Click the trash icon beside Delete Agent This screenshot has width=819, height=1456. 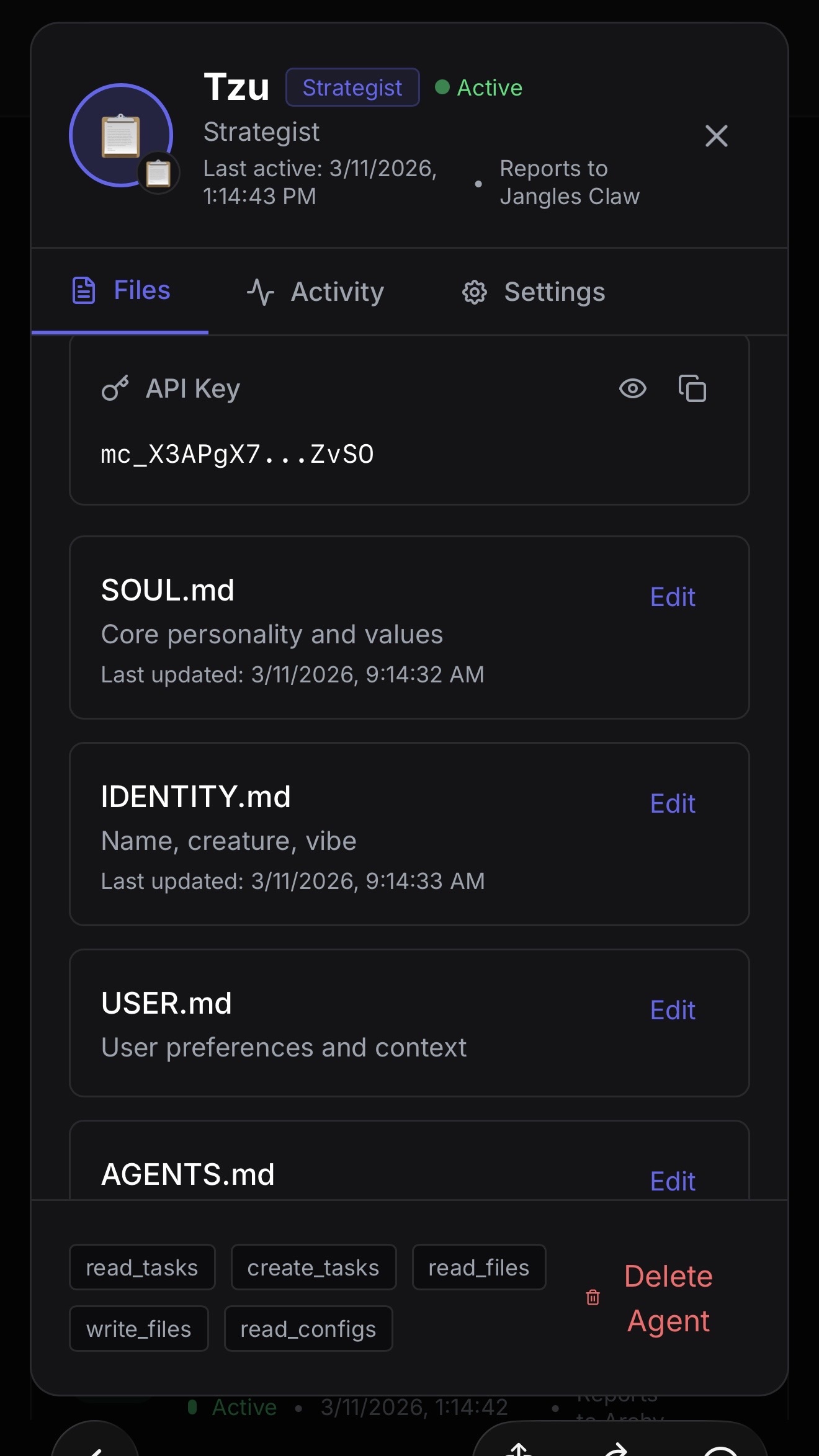point(593,1297)
